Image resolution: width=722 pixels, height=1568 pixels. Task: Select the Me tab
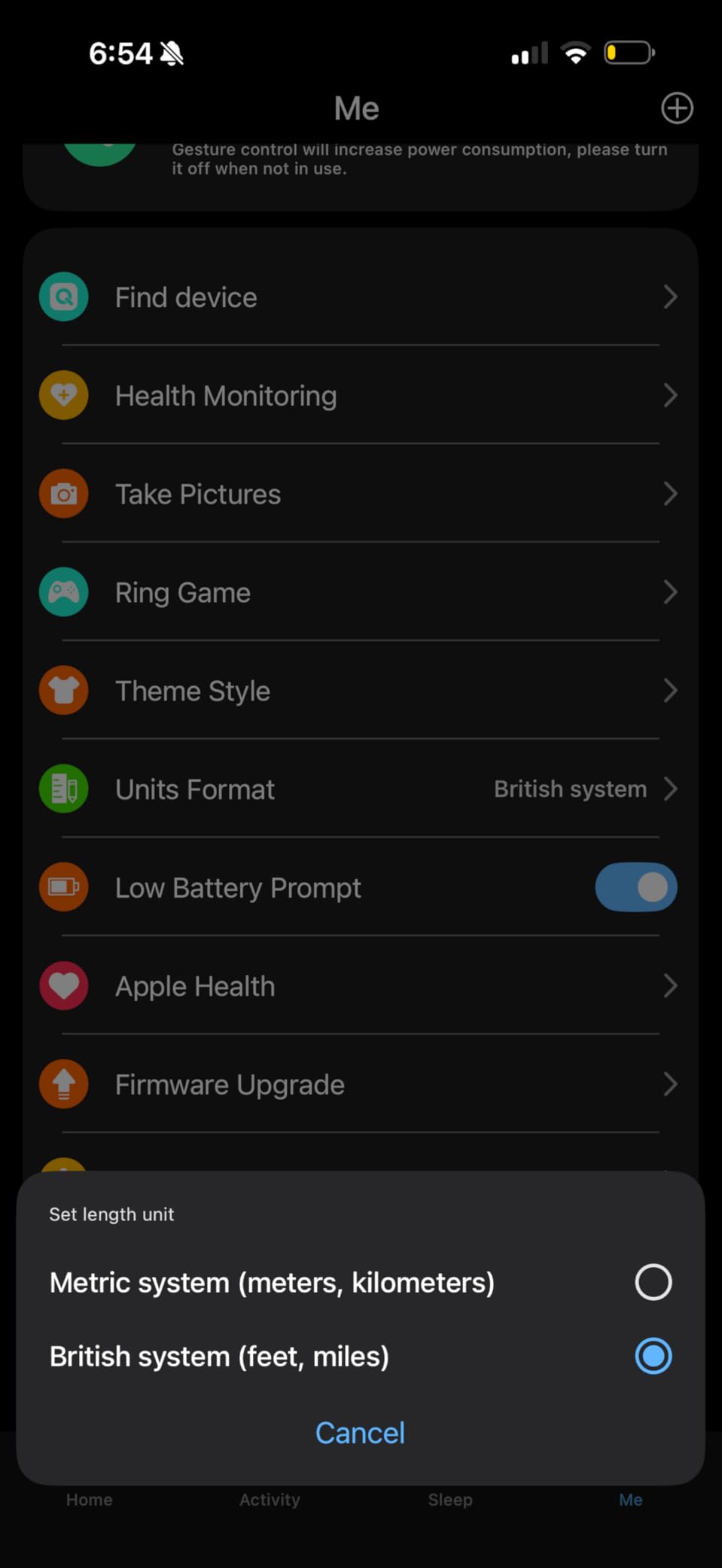pyautogui.click(x=631, y=1500)
